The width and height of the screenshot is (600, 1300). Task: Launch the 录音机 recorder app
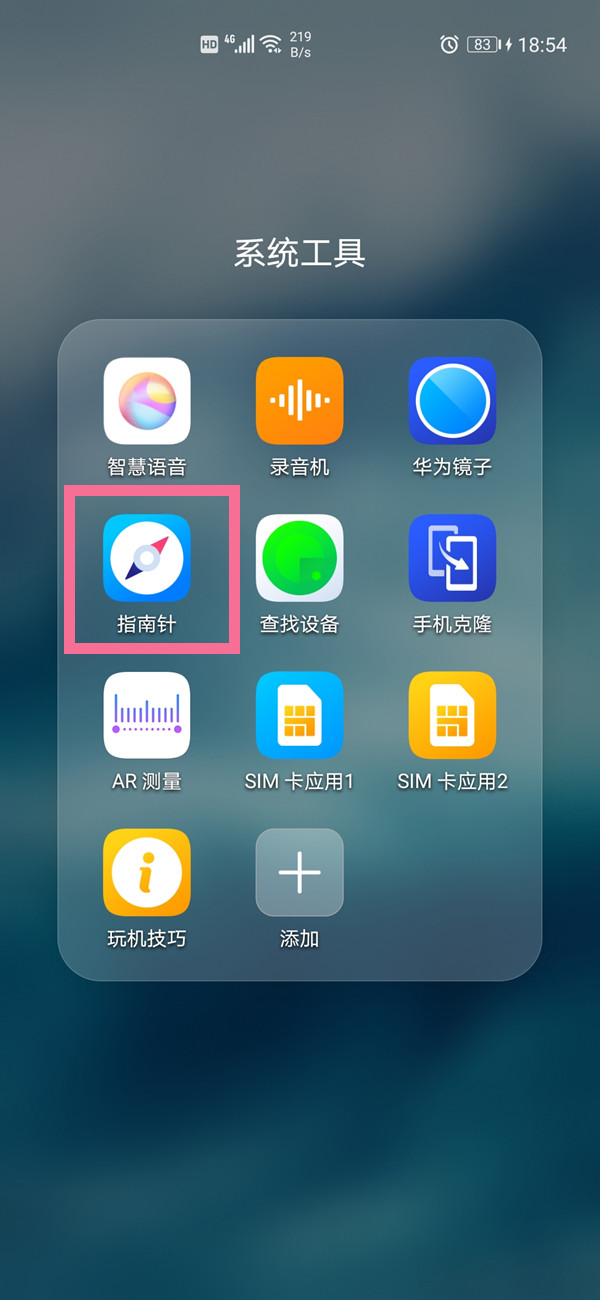tap(299, 401)
